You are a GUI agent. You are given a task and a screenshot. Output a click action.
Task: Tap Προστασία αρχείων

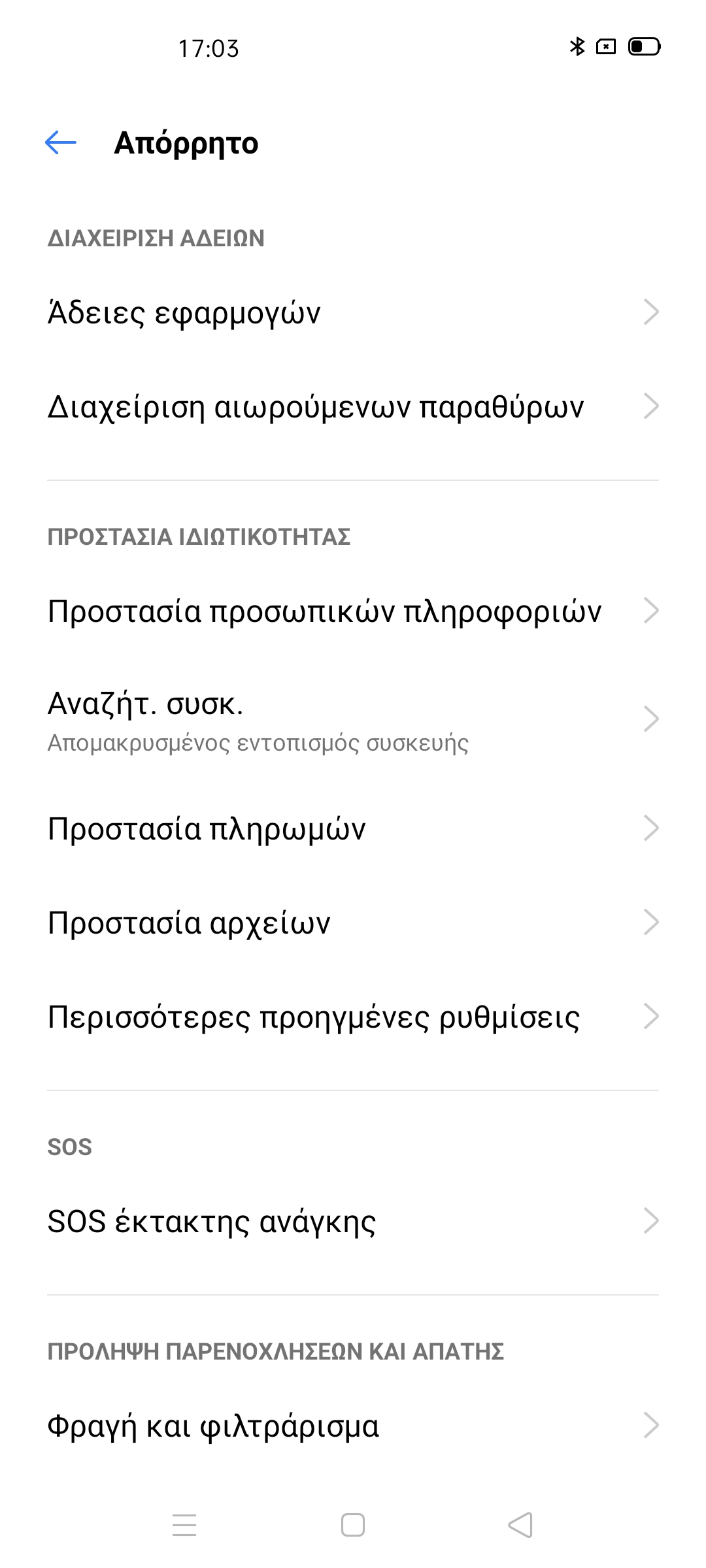[x=353, y=923]
